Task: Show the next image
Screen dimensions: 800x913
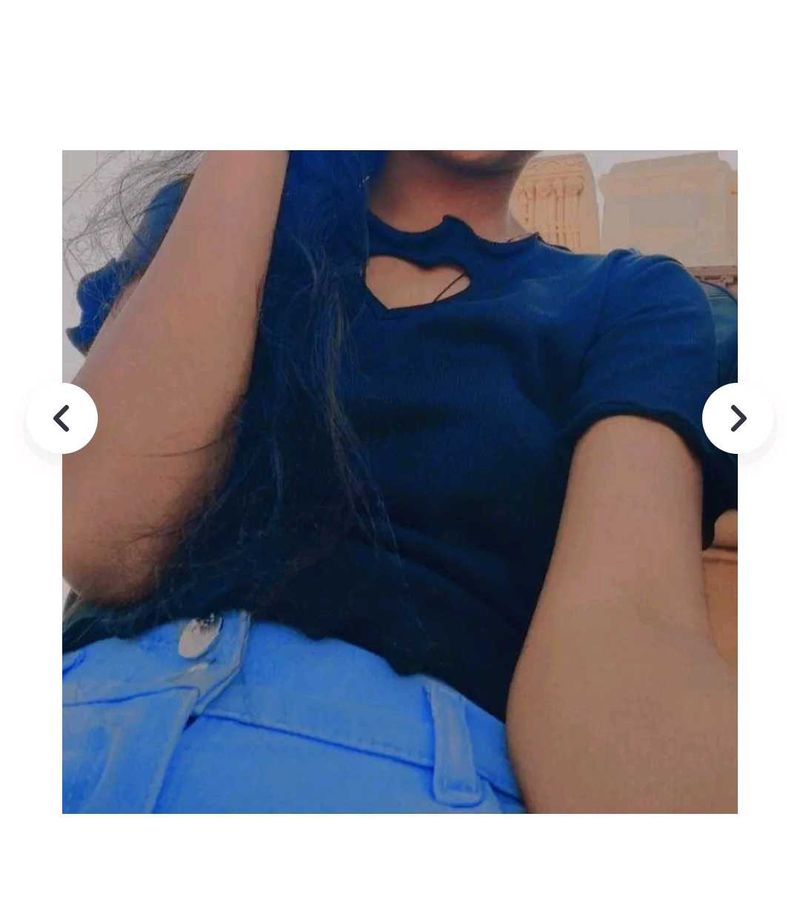Action: (737, 419)
